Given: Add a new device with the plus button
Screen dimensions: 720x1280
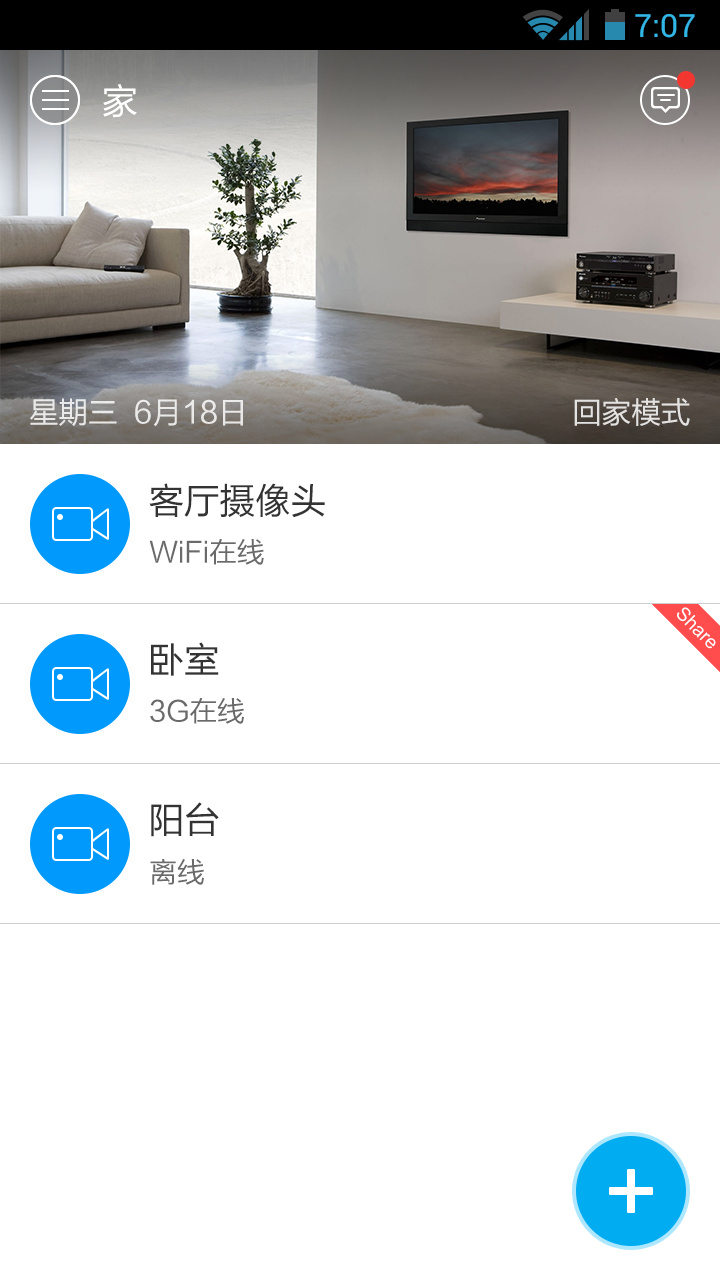Looking at the screenshot, I should [631, 1191].
